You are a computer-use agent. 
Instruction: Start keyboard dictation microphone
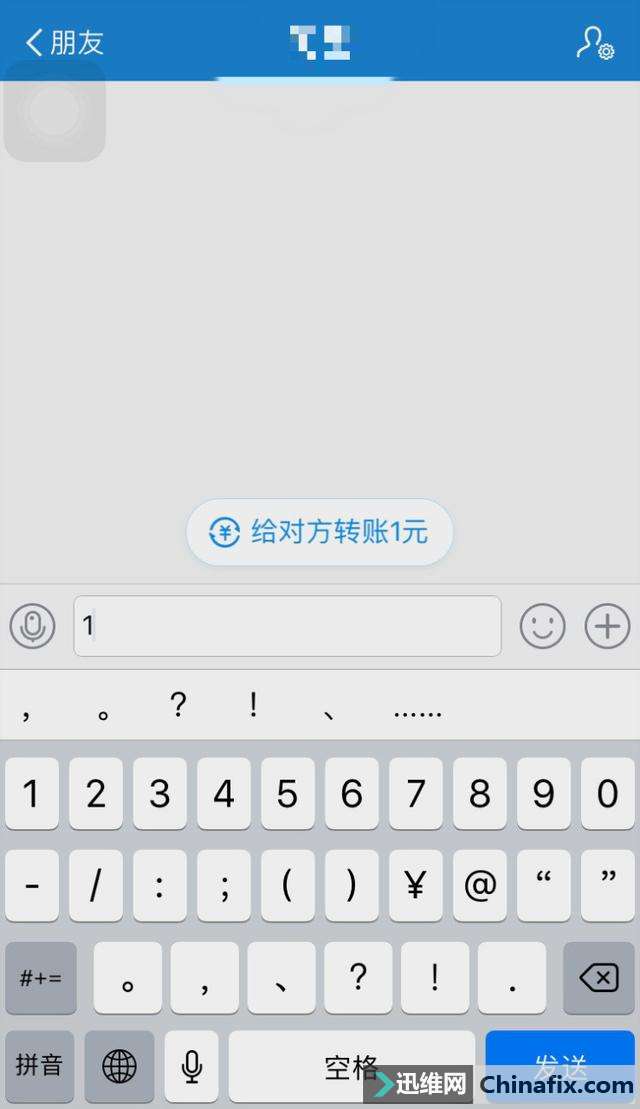(191, 1066)
